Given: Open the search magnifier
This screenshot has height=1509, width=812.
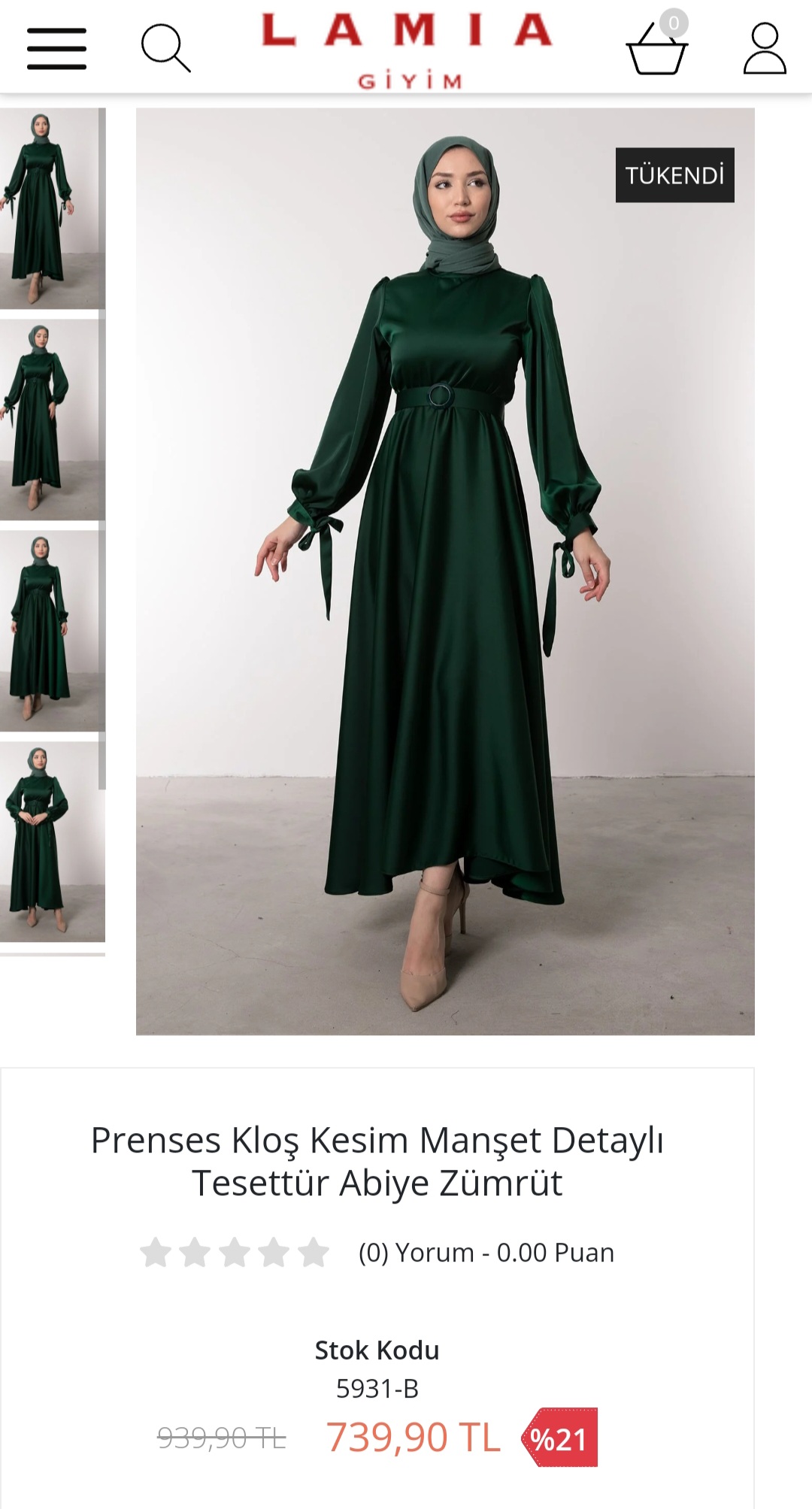Looking at the screenshot, I should click(x=165, y=48).
